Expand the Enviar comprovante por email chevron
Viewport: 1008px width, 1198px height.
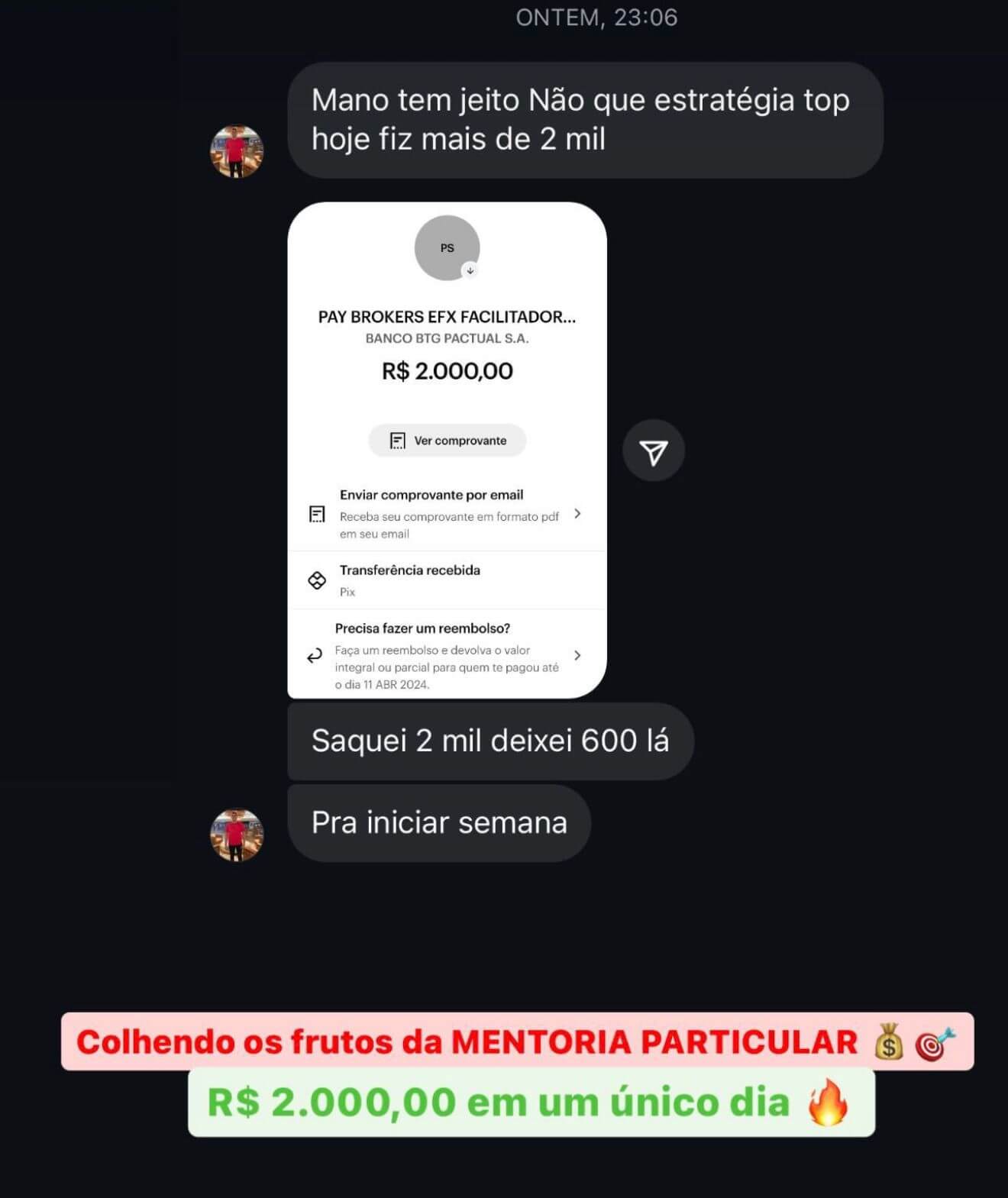click(x=578, y=515)
